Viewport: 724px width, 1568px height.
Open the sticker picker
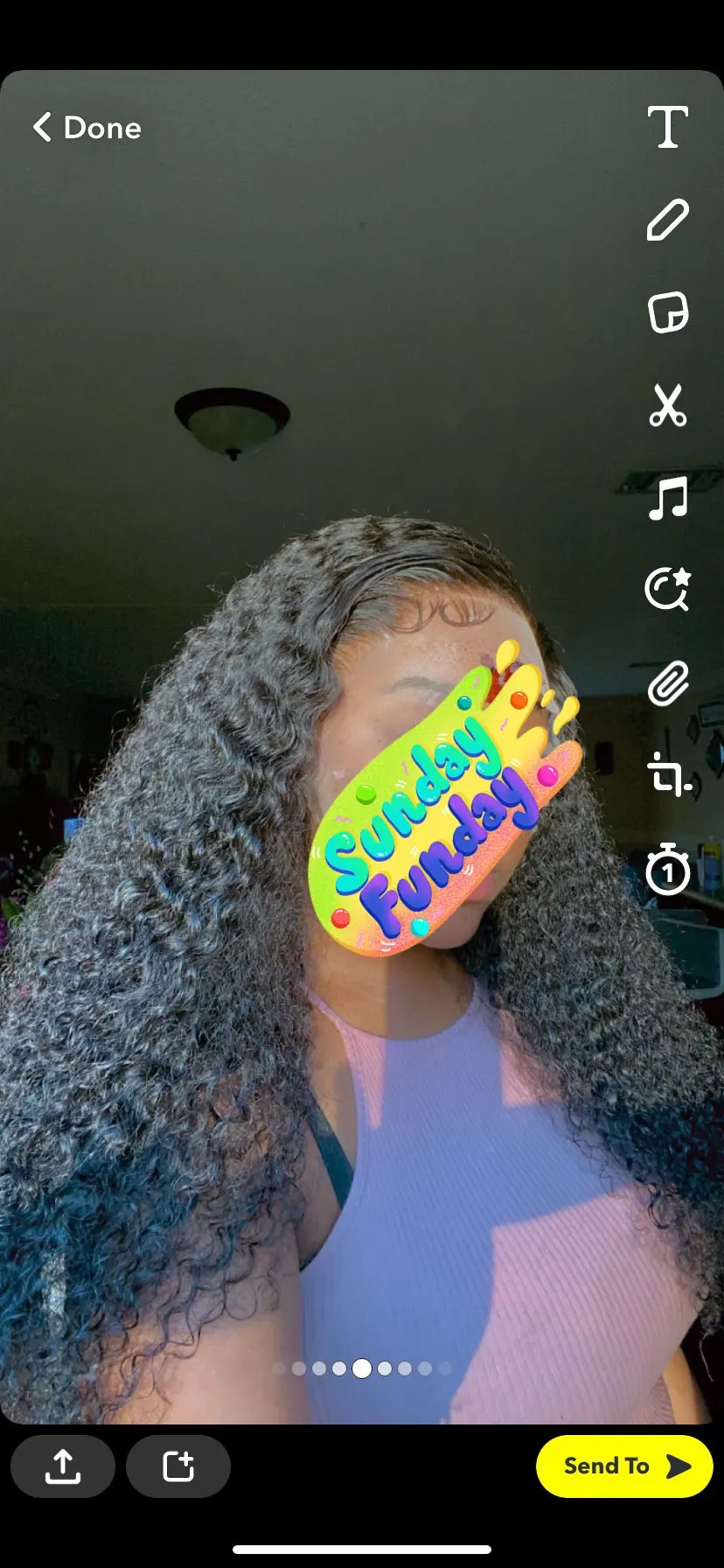(x=668, y=312)
